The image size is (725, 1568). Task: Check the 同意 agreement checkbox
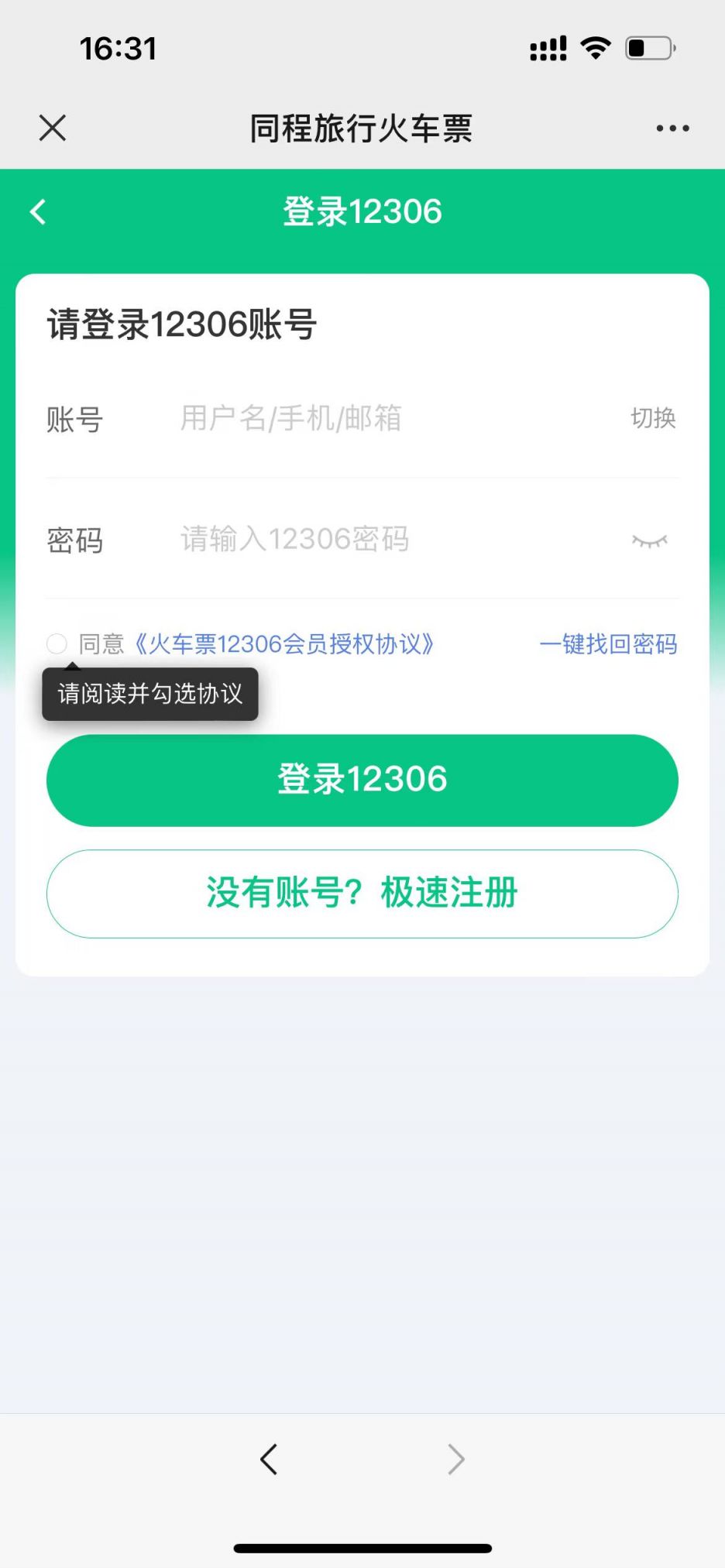point(57,643)
